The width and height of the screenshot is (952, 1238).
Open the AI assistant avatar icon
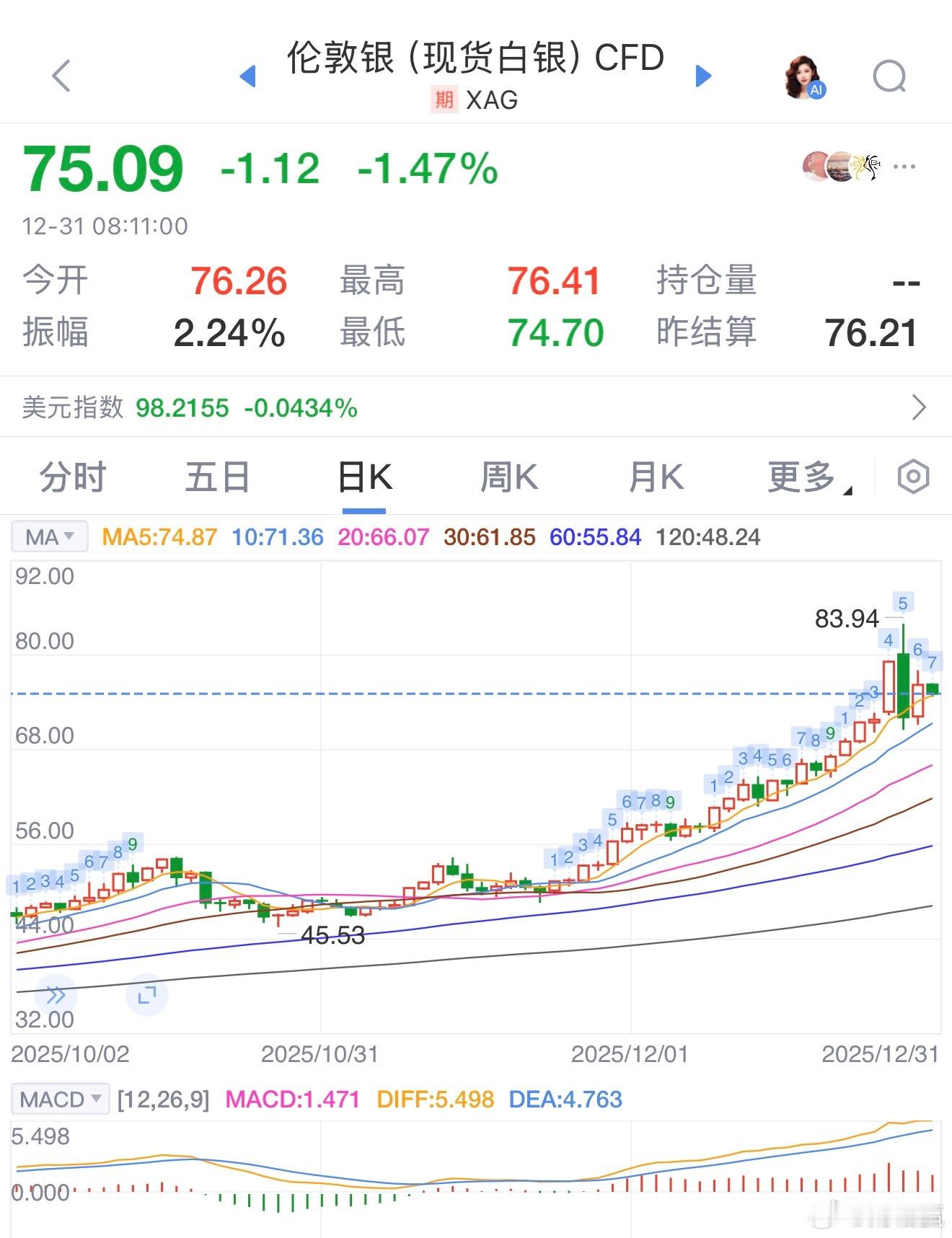click(x=803, y=77)
